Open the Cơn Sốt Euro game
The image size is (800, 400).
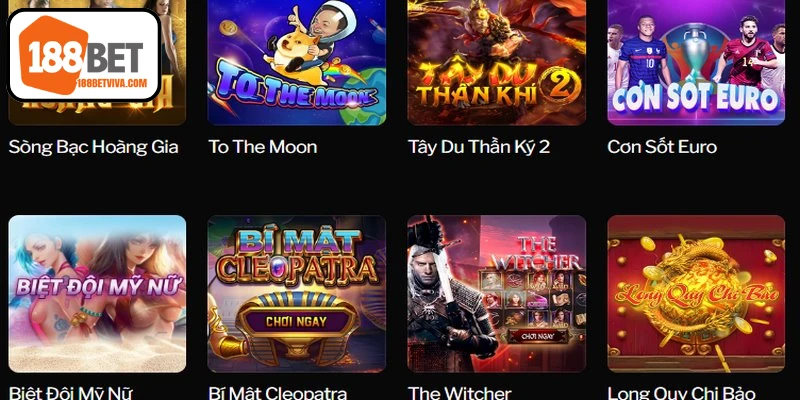pos(696,62)
